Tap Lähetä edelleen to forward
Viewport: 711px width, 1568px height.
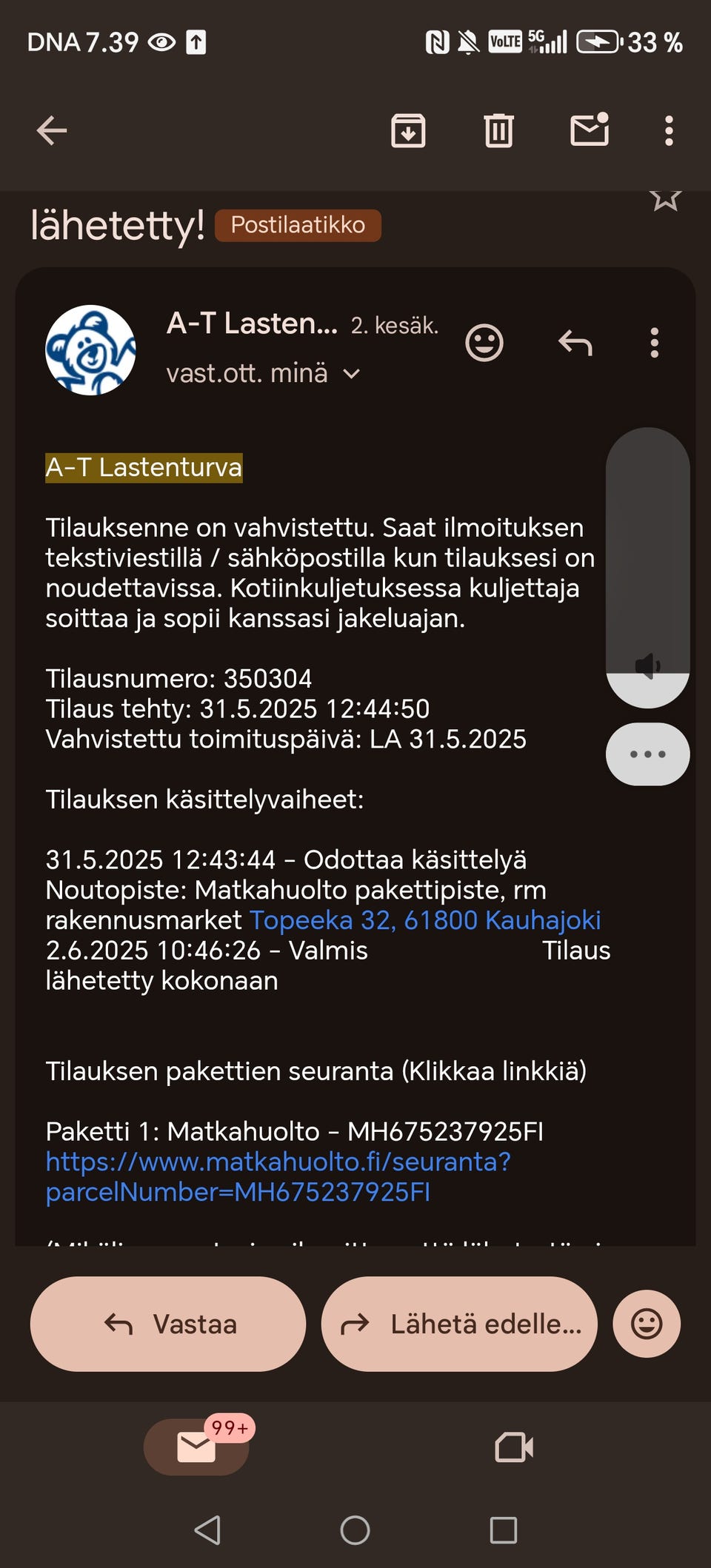[x=458, y=1324]
